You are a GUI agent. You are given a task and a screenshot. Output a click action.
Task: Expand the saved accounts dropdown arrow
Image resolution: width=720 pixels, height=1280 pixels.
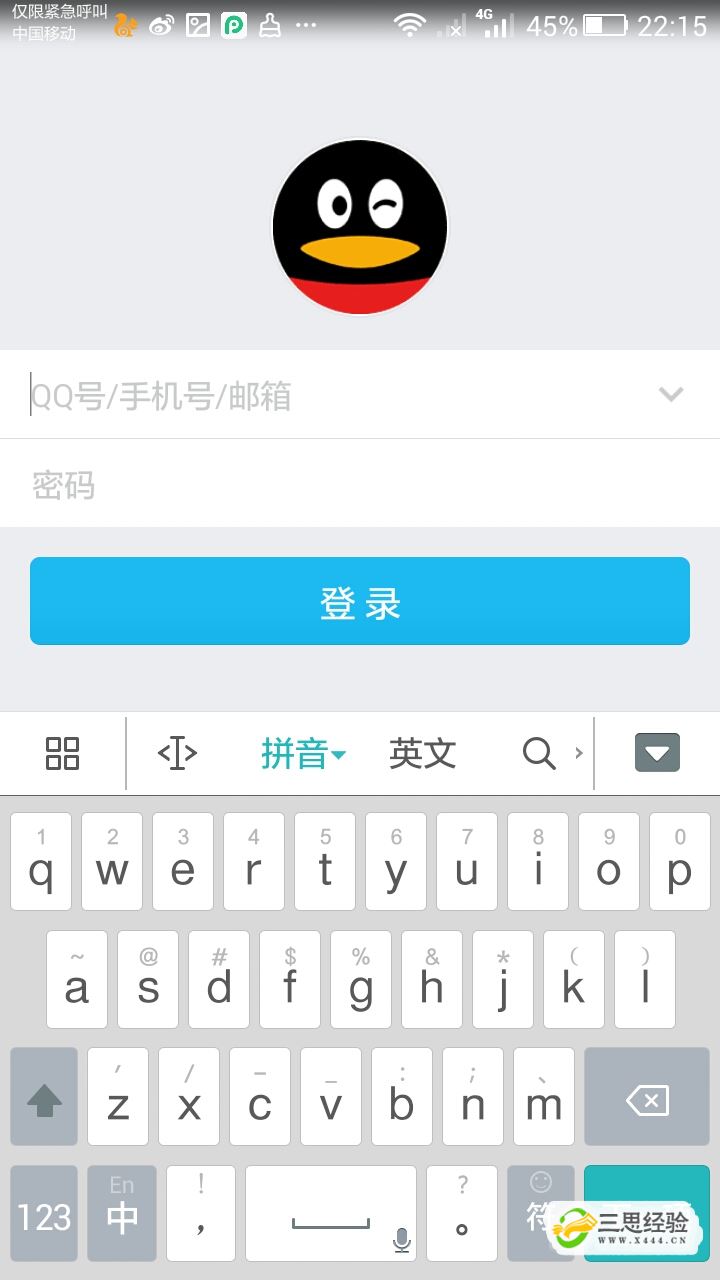(x=671, y=394)
